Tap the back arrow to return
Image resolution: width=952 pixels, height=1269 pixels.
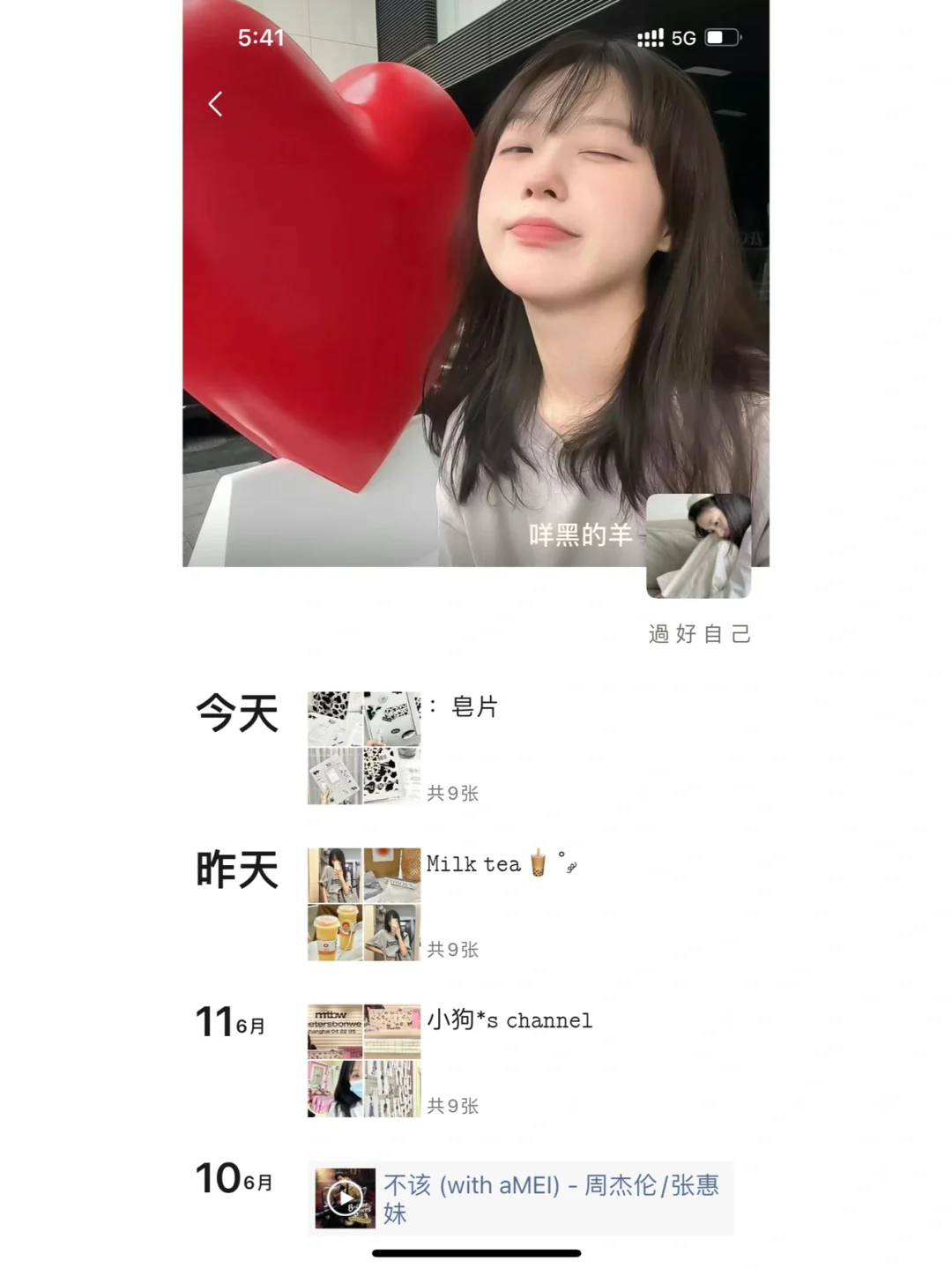pyautogui.click(x=214, y=103)
